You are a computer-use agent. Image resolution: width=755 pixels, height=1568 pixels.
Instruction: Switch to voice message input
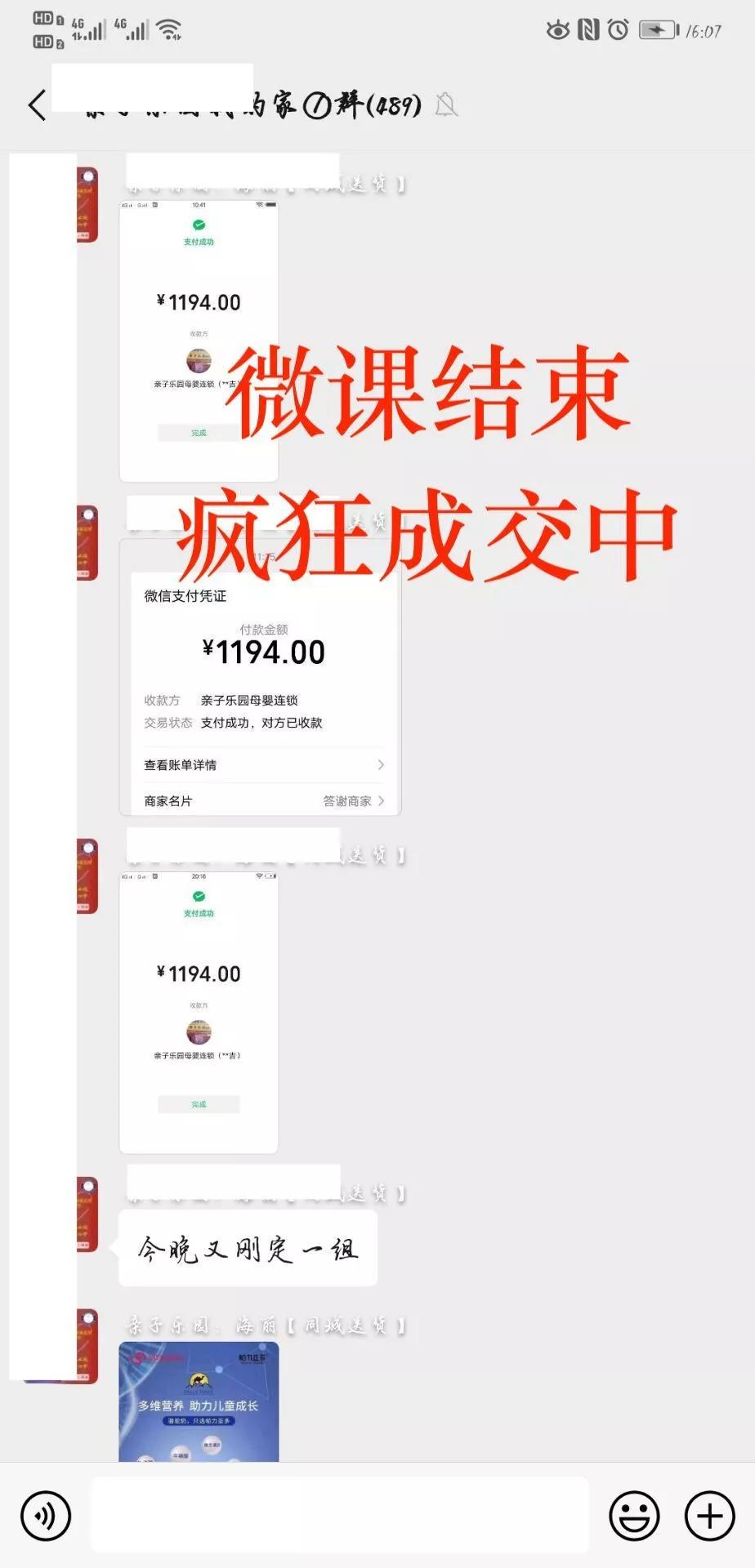click(x=46, y=1516)
